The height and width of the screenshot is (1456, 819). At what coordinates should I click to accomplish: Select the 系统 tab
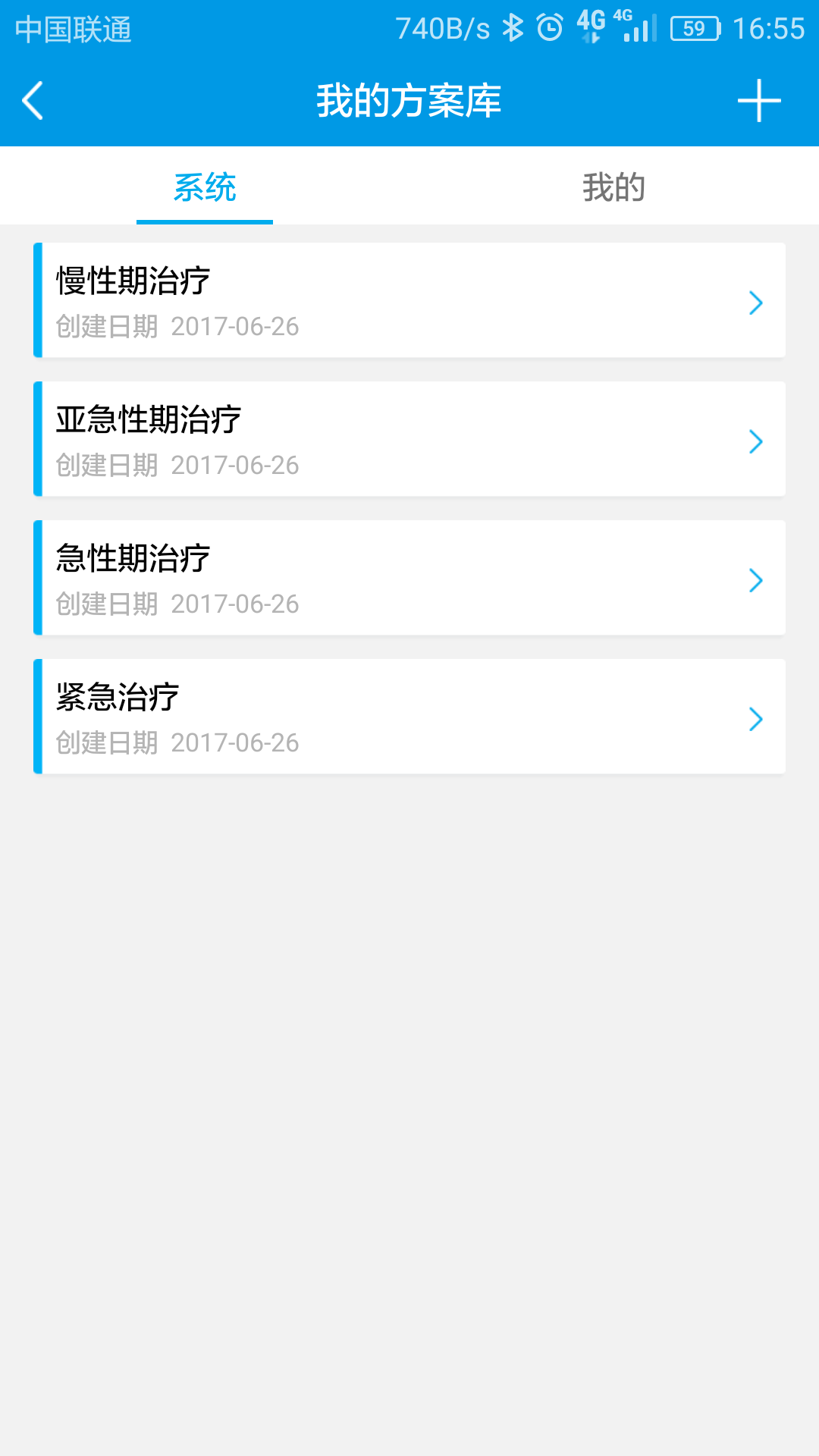pos(205,187)
